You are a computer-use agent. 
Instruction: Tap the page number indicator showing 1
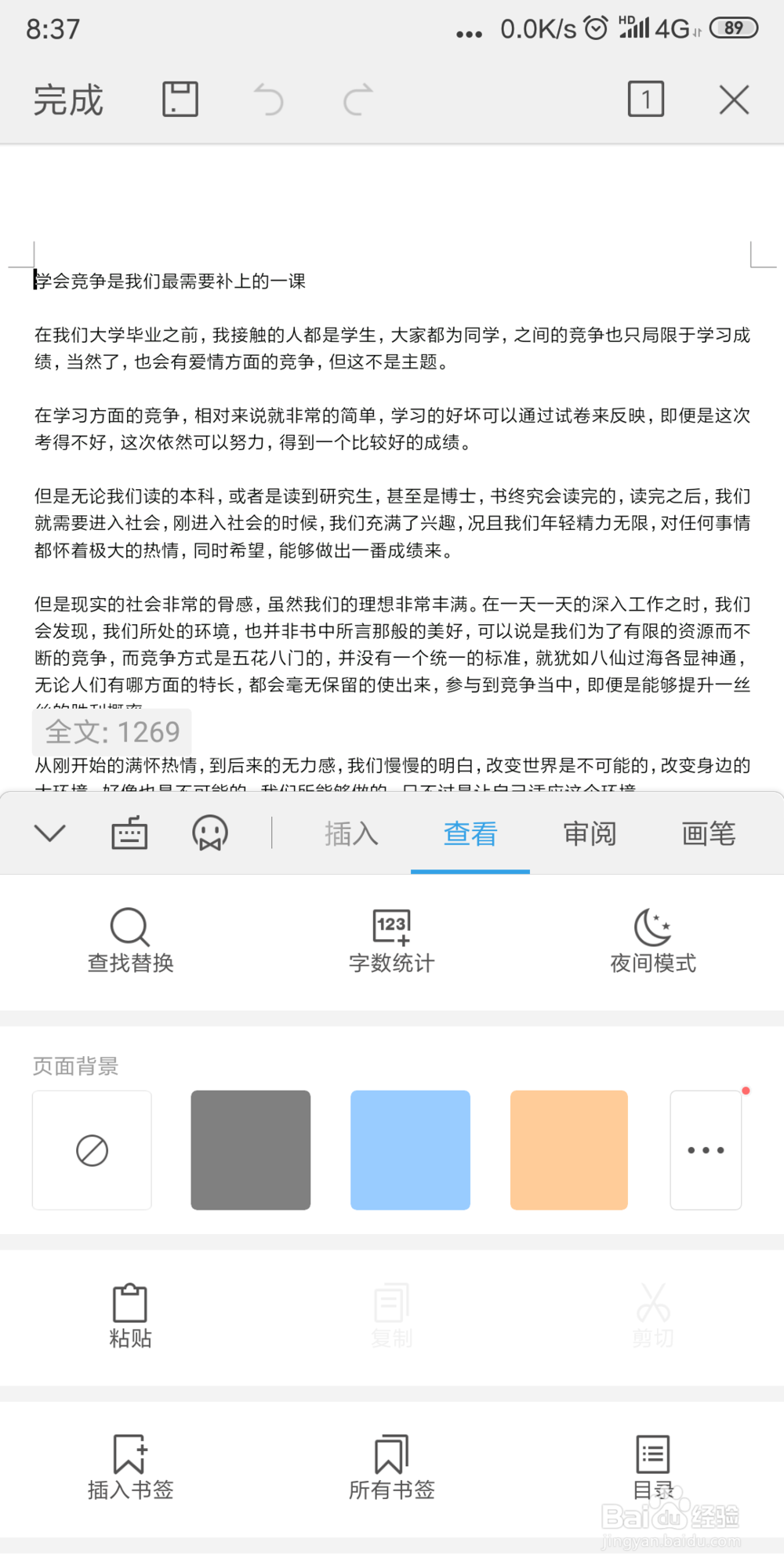pyautogui.click(x=645, y=99)
